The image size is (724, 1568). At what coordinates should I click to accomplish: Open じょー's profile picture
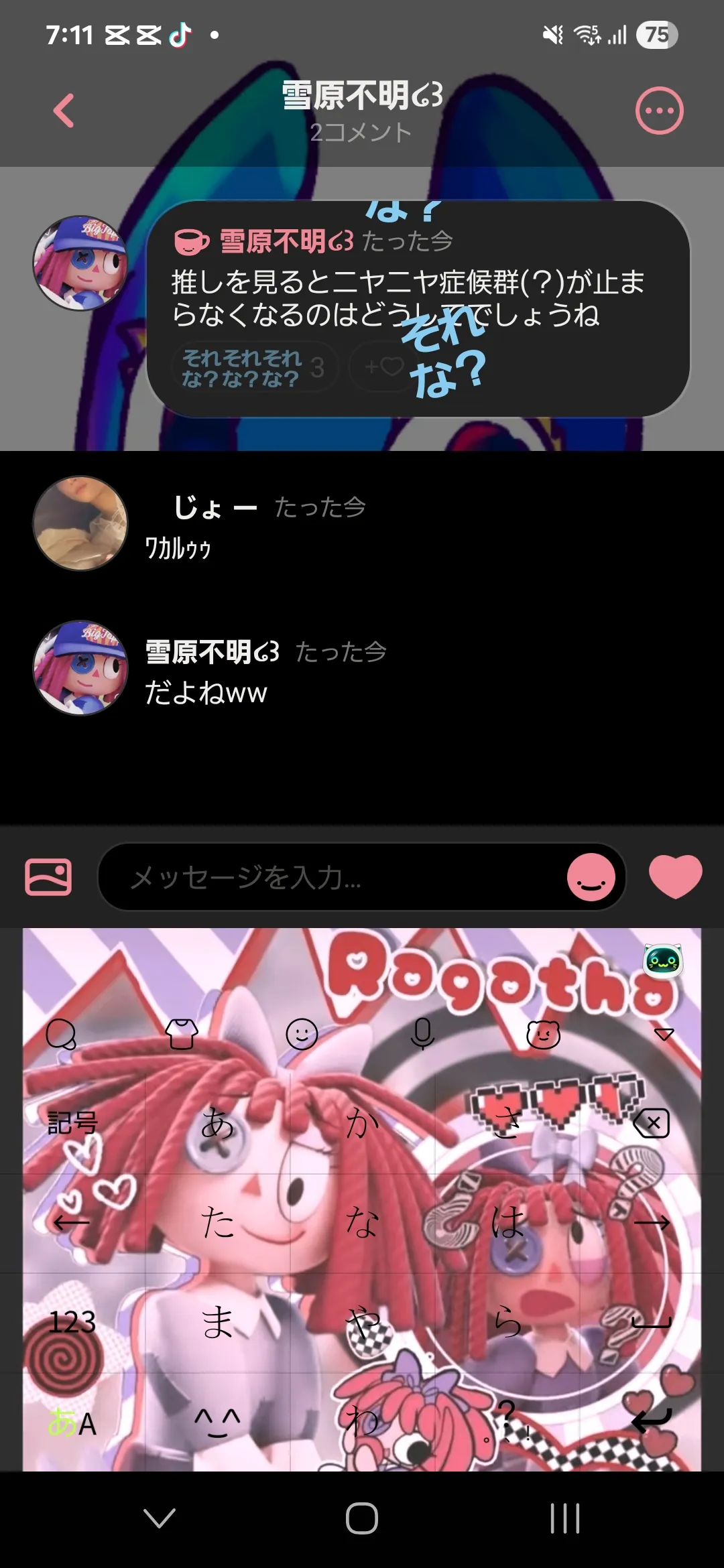(80, 523)
